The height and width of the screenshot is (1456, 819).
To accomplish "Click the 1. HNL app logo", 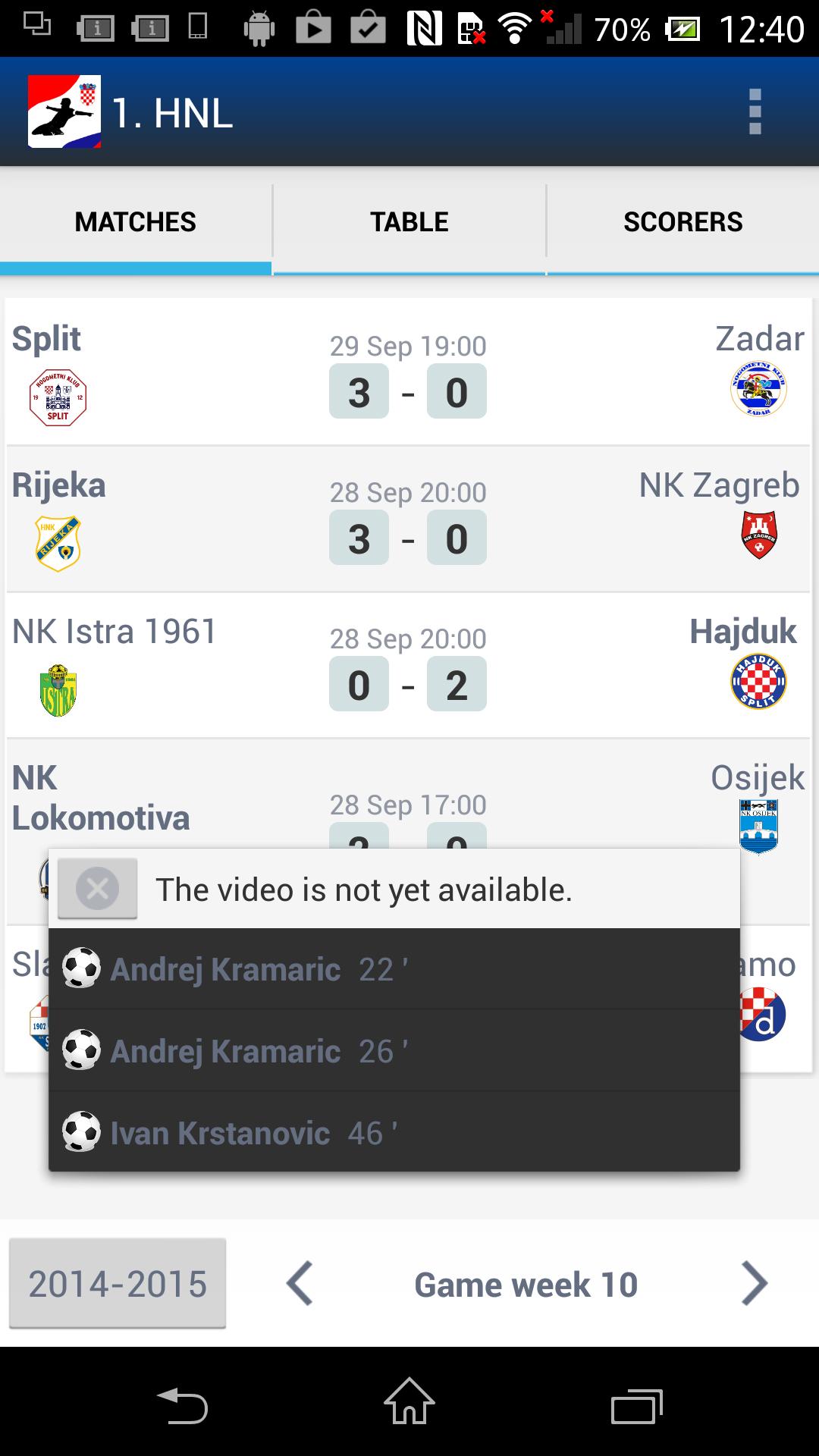I will point(64,111).
